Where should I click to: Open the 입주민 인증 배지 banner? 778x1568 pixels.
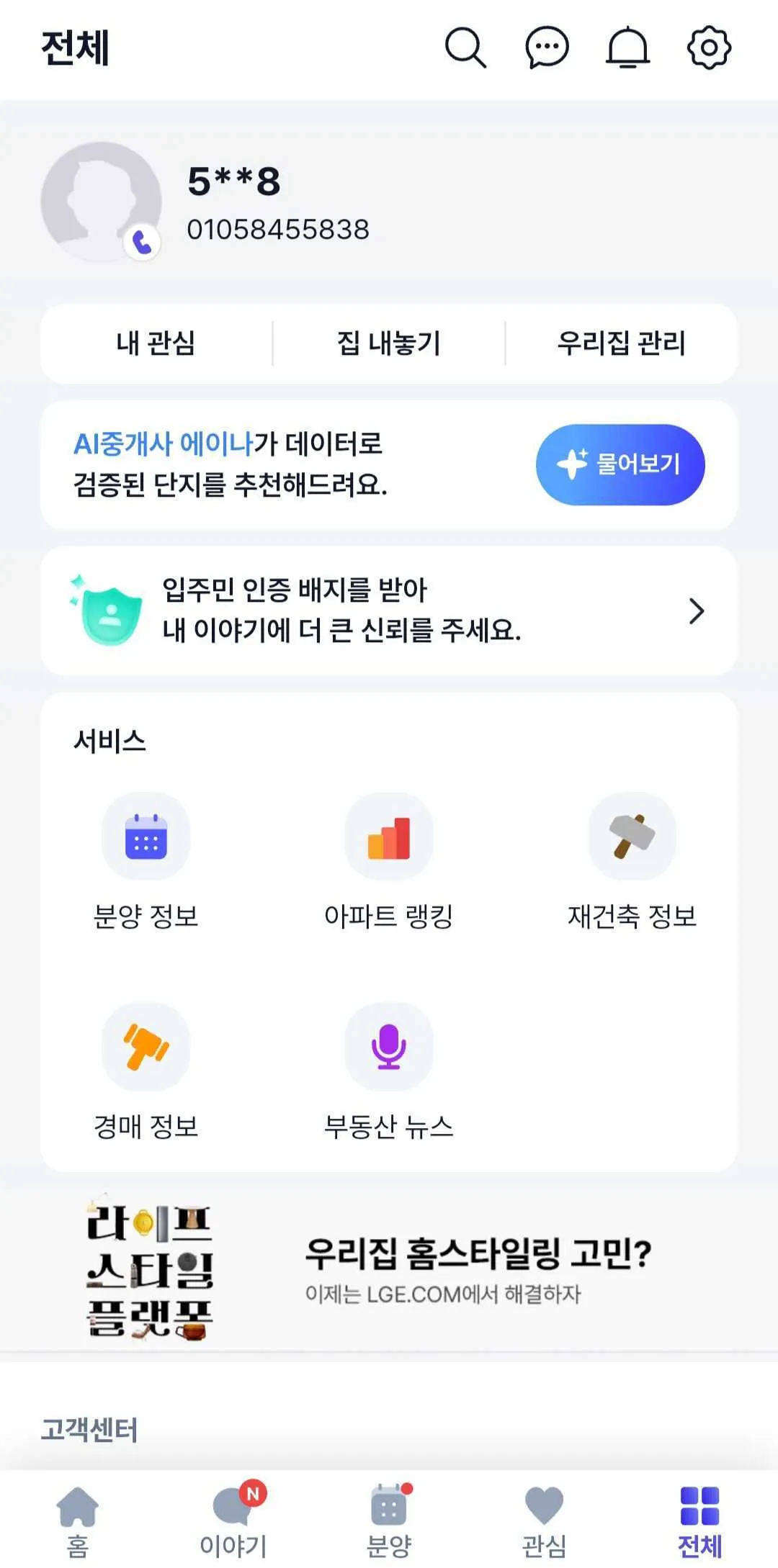coord(388,610)
